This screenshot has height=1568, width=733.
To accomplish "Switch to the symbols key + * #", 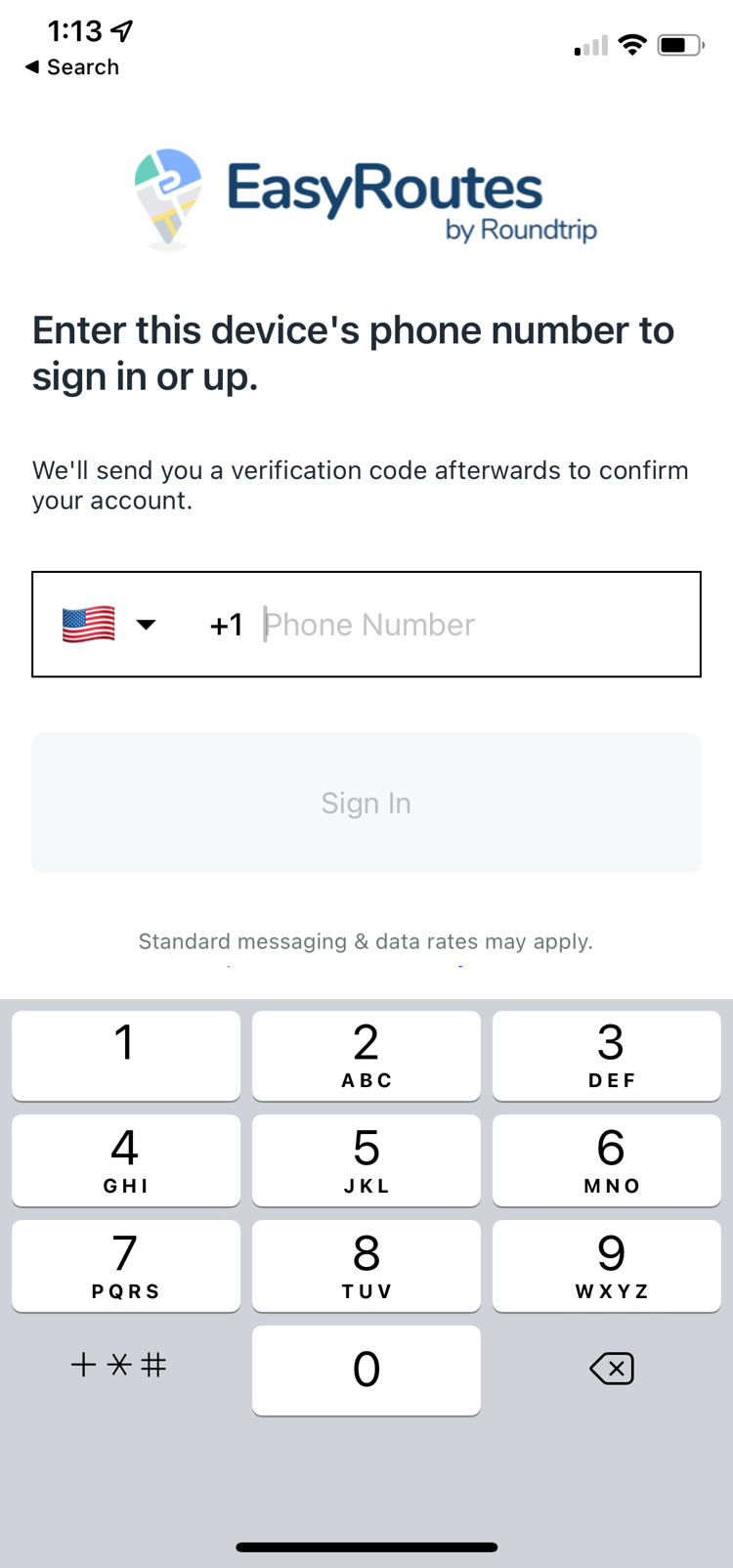I will pyautogui.click(x=119, y=1366).
